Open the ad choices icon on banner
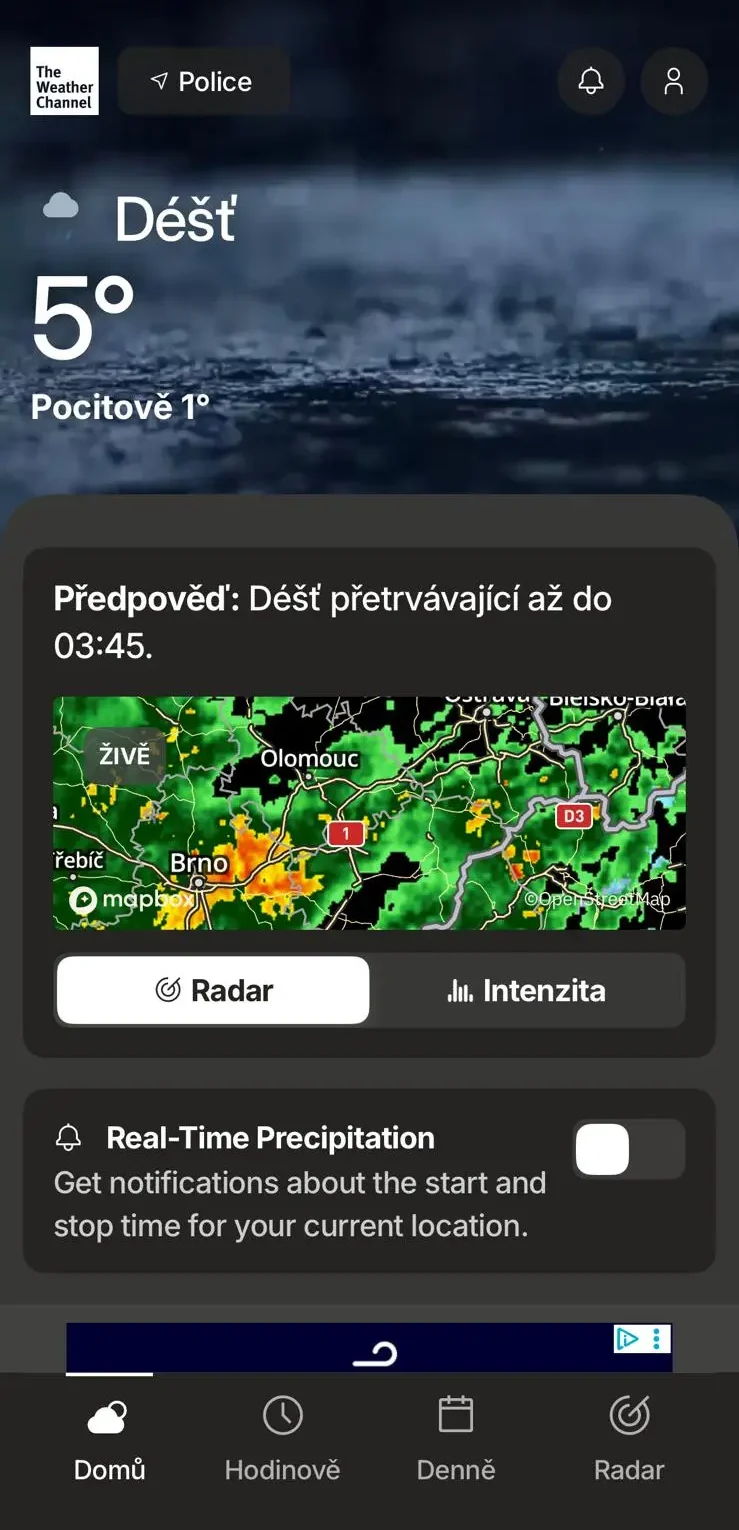Viewport: 739px width, 1530px height. 628,1338
